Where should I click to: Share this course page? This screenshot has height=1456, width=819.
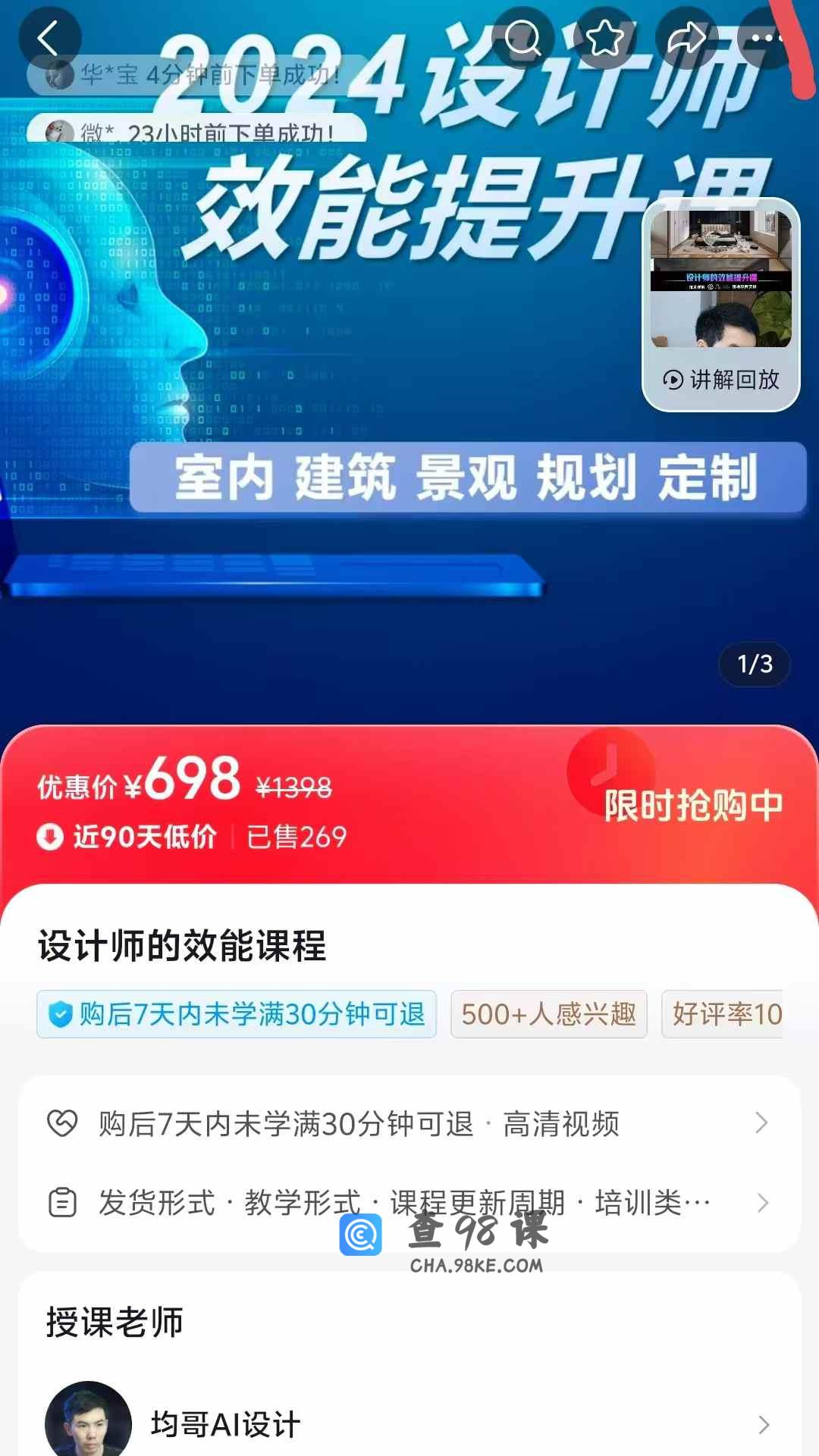[x=686, y=38]
